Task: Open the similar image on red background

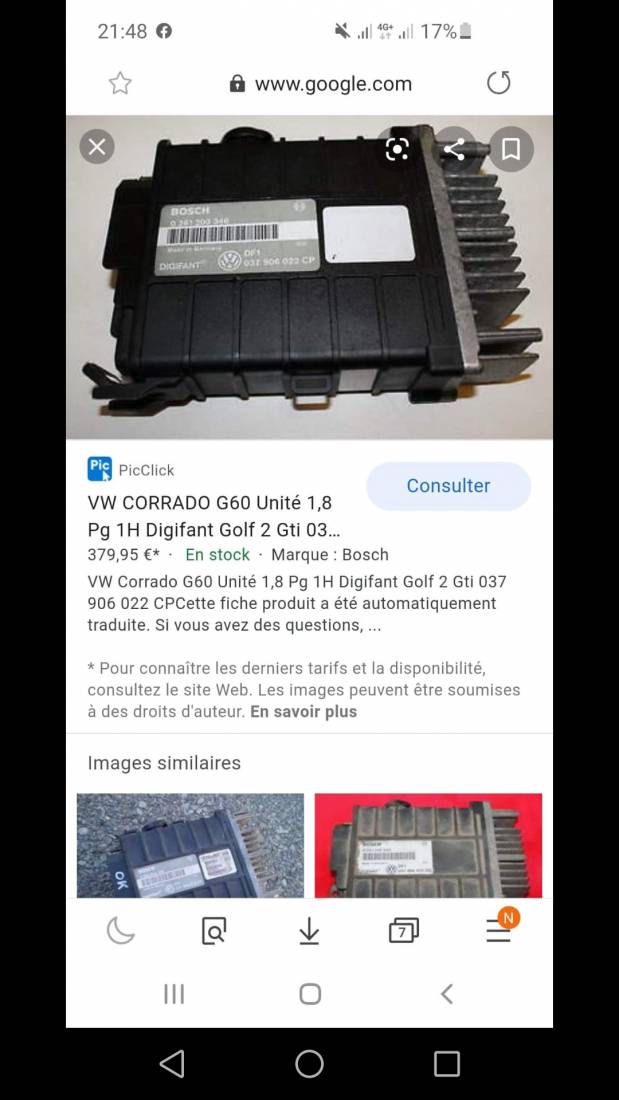Action: pyautogui.click(x=428, y=845)
